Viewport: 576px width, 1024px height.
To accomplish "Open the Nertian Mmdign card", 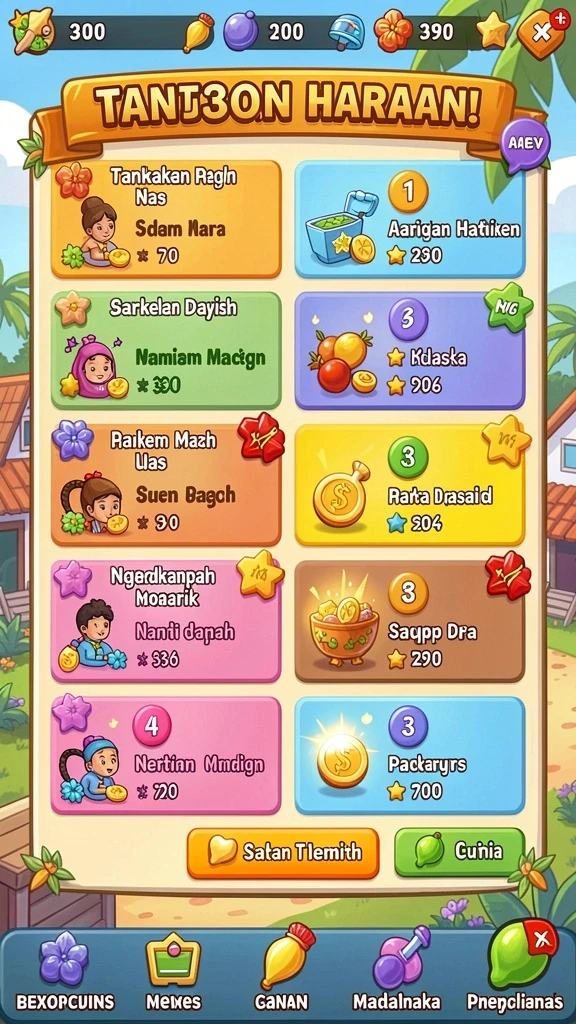I will 167,756.
